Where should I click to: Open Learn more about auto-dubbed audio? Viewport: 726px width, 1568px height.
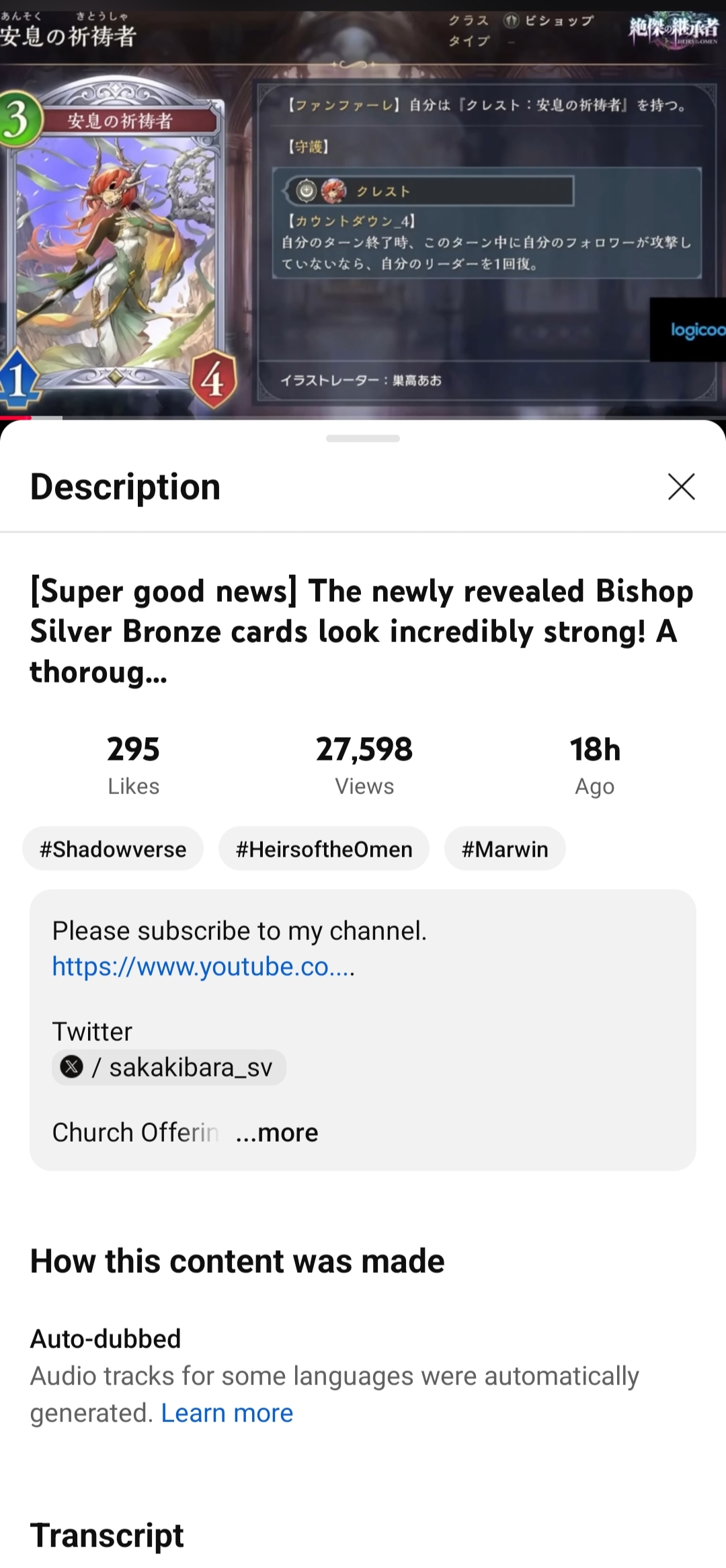coord(227,1413)
